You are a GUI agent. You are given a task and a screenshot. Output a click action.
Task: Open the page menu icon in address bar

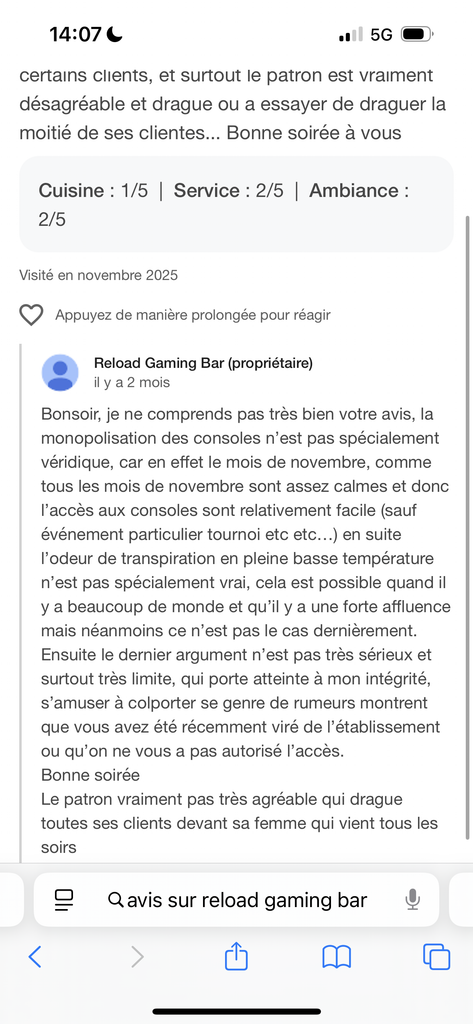[x=64, y=901]
